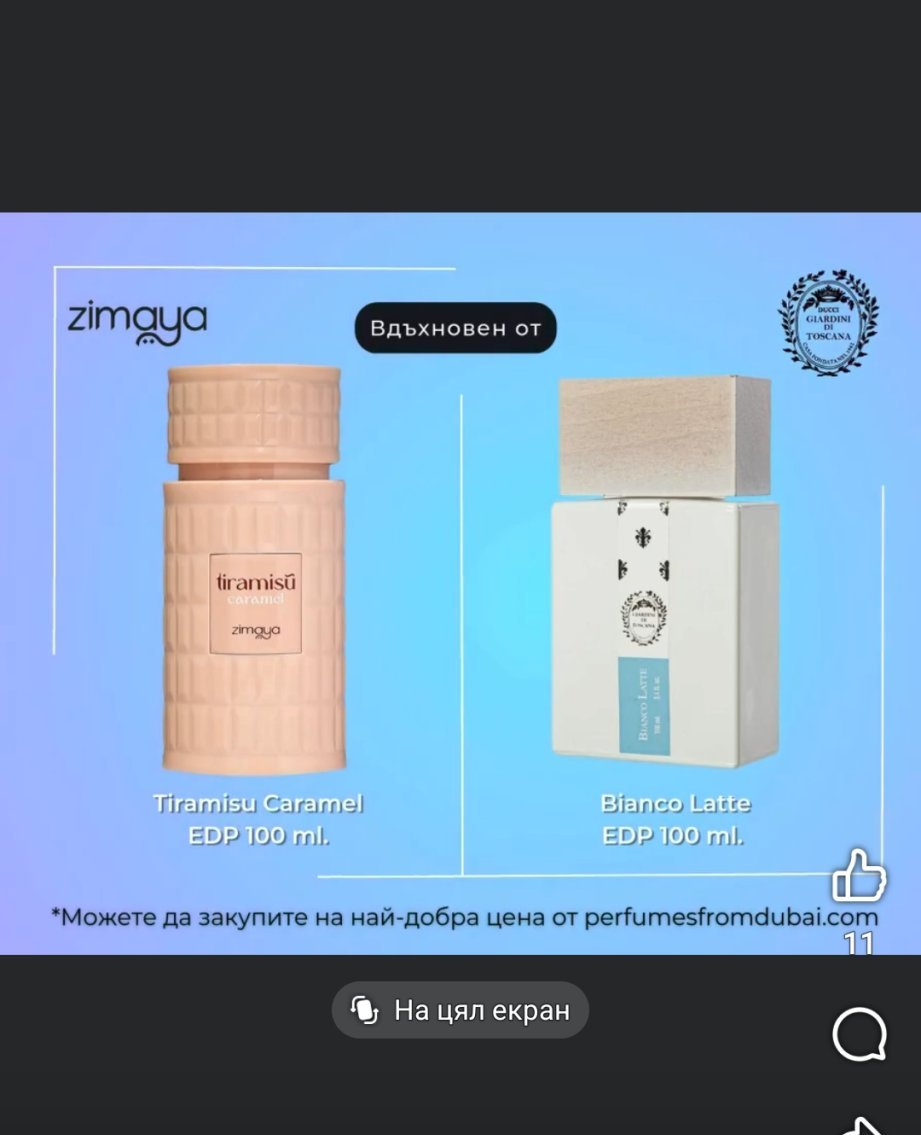Like this perfume video
This screenshot has height=1135, width=921.
(x=859, y=876)
